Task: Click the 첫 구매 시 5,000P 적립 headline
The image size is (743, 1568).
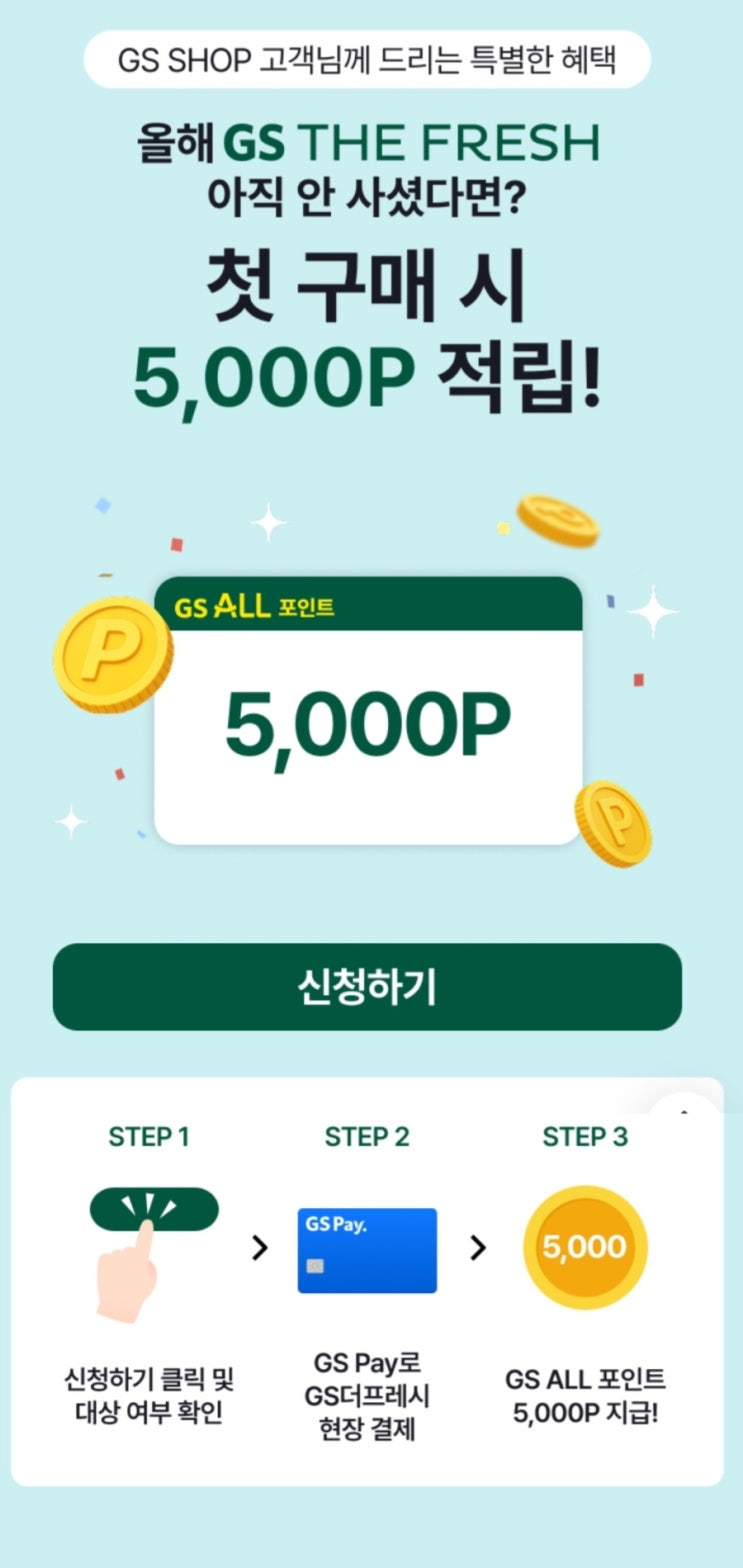Action: [371, 330]
